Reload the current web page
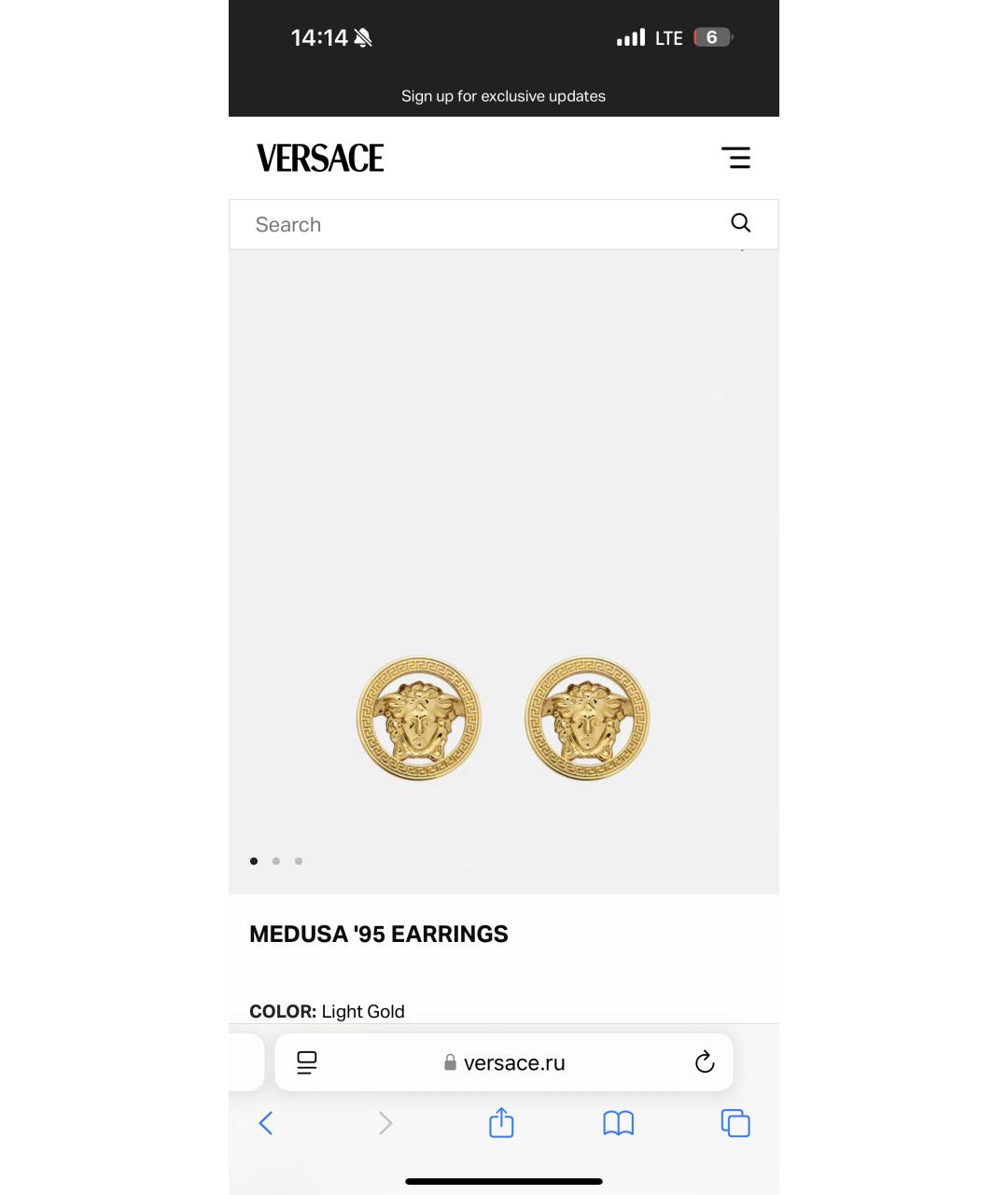The height and width of the screenshot is (1195, 1008). click(x=705, y=1062)
